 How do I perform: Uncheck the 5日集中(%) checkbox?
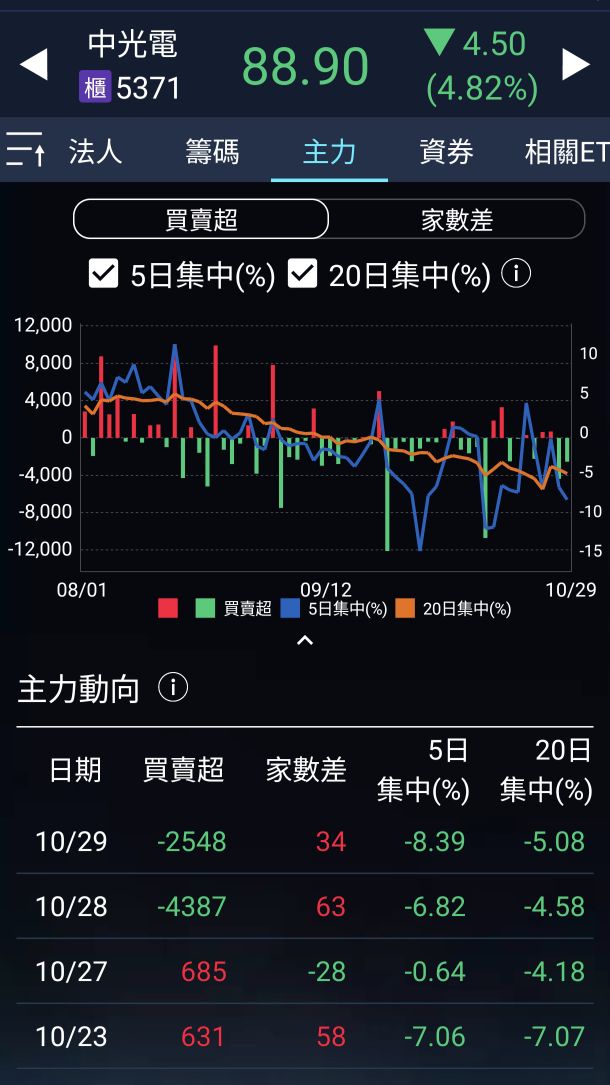(104, 274)
